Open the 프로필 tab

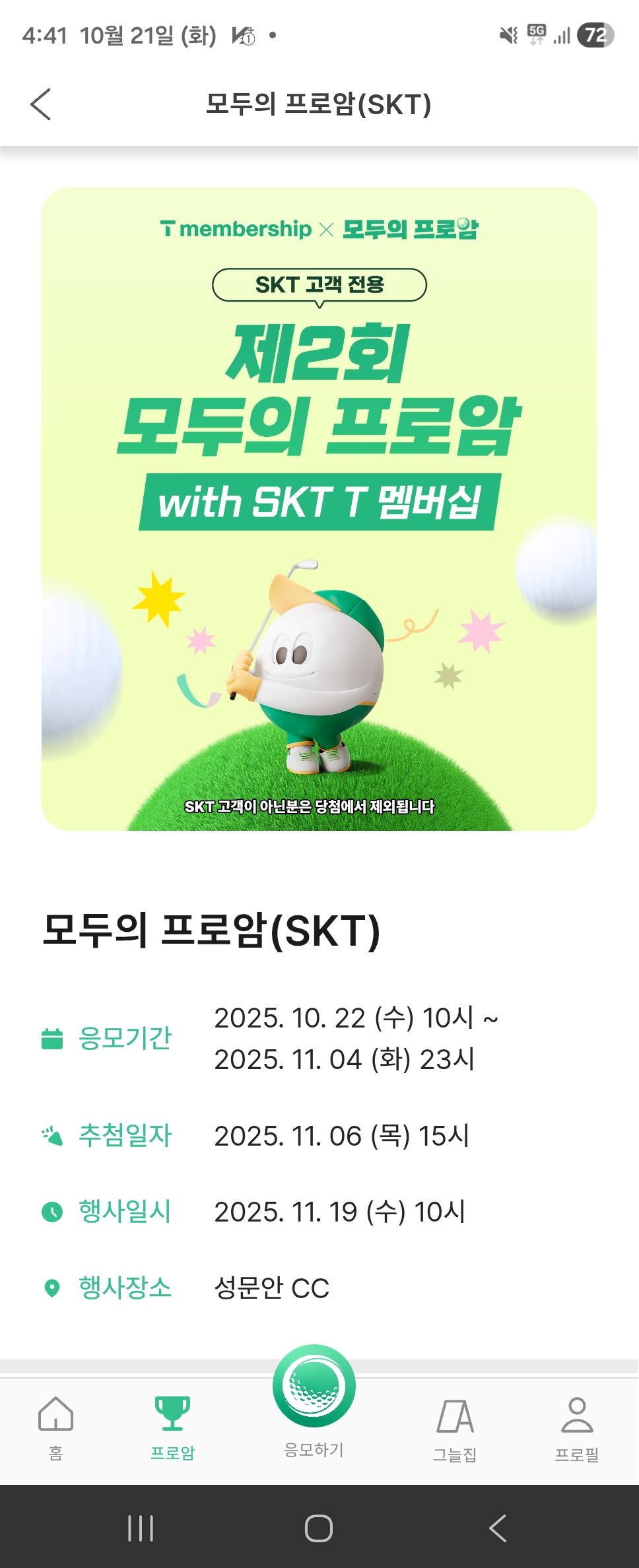577,1427
